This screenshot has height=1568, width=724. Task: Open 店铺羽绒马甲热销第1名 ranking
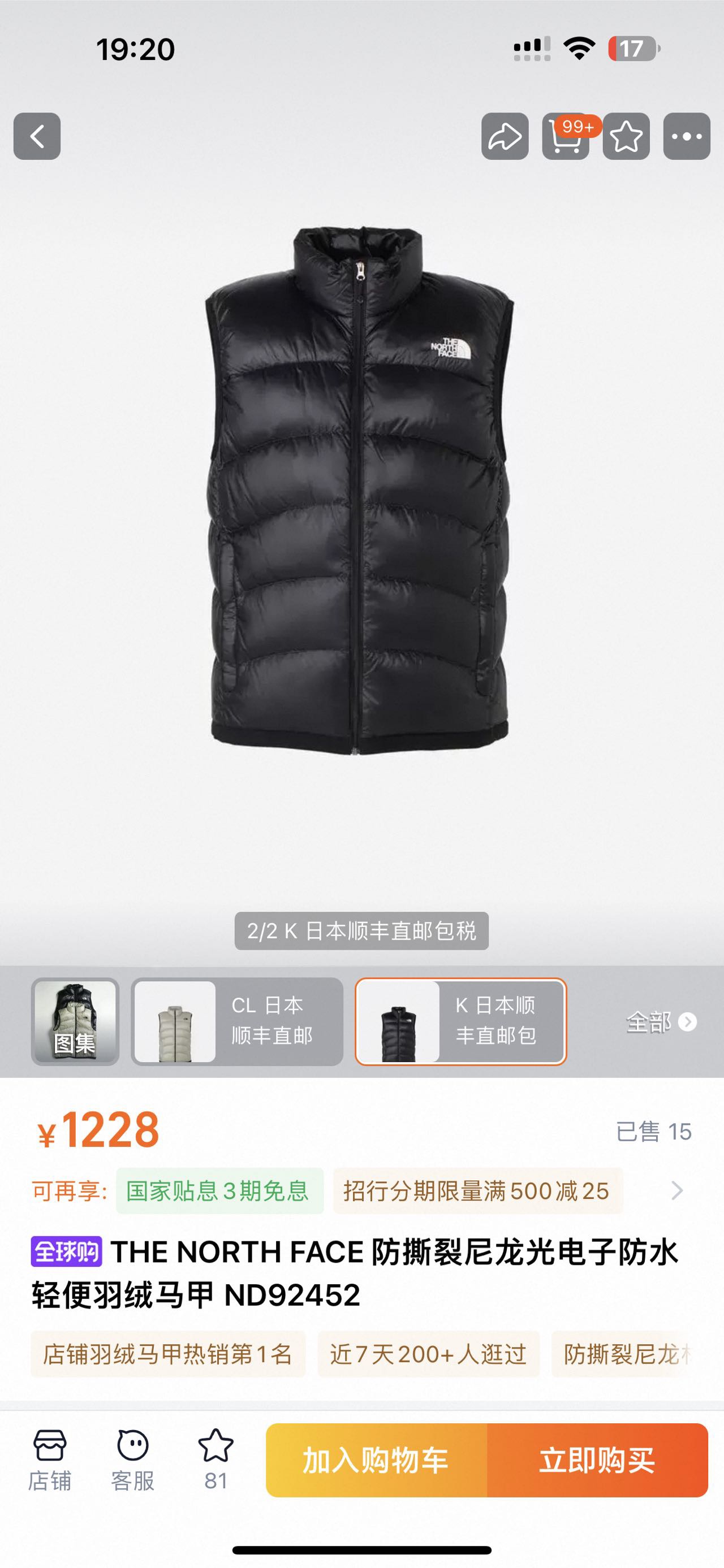(x=168, y=1354)
